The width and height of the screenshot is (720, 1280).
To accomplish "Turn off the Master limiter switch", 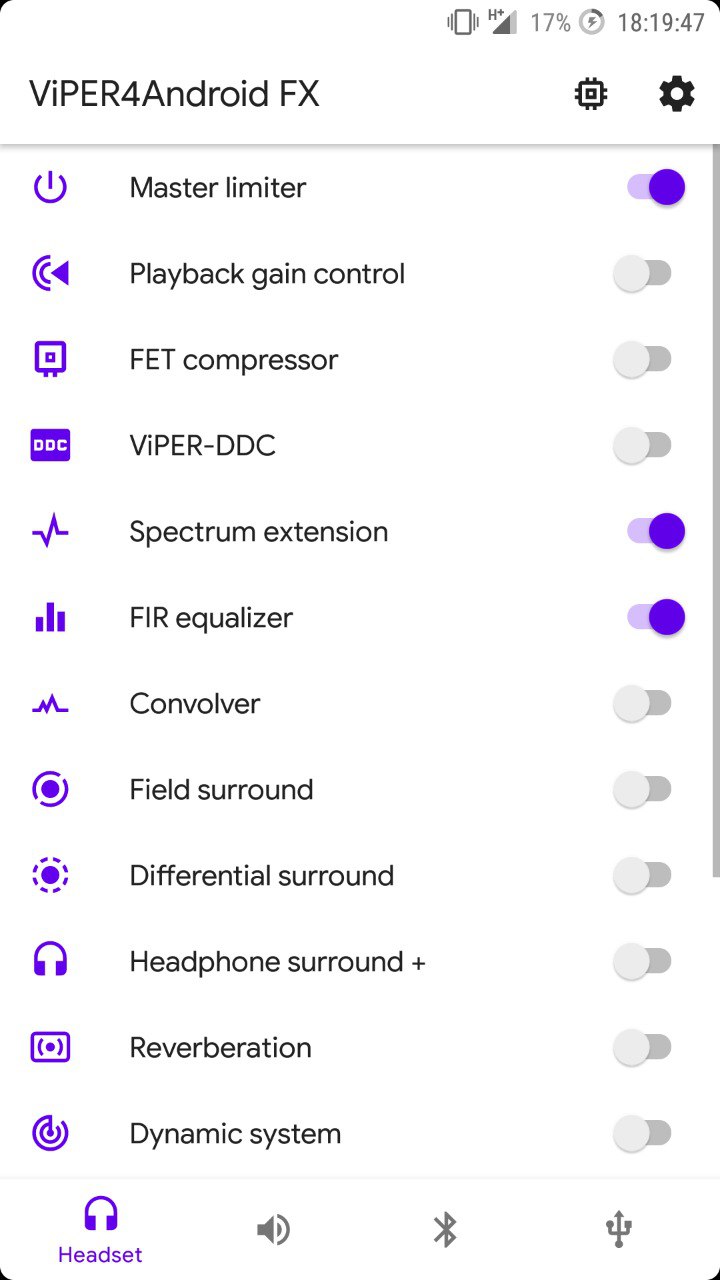I will coord(656,187).
